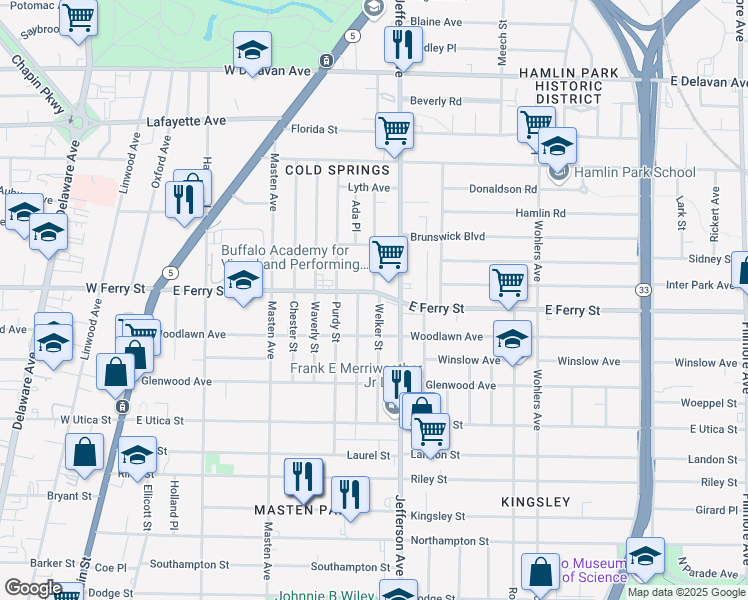
Task: Tap the shopping cart marker on Brunswick Blvd
Action: tap(389, 254)
